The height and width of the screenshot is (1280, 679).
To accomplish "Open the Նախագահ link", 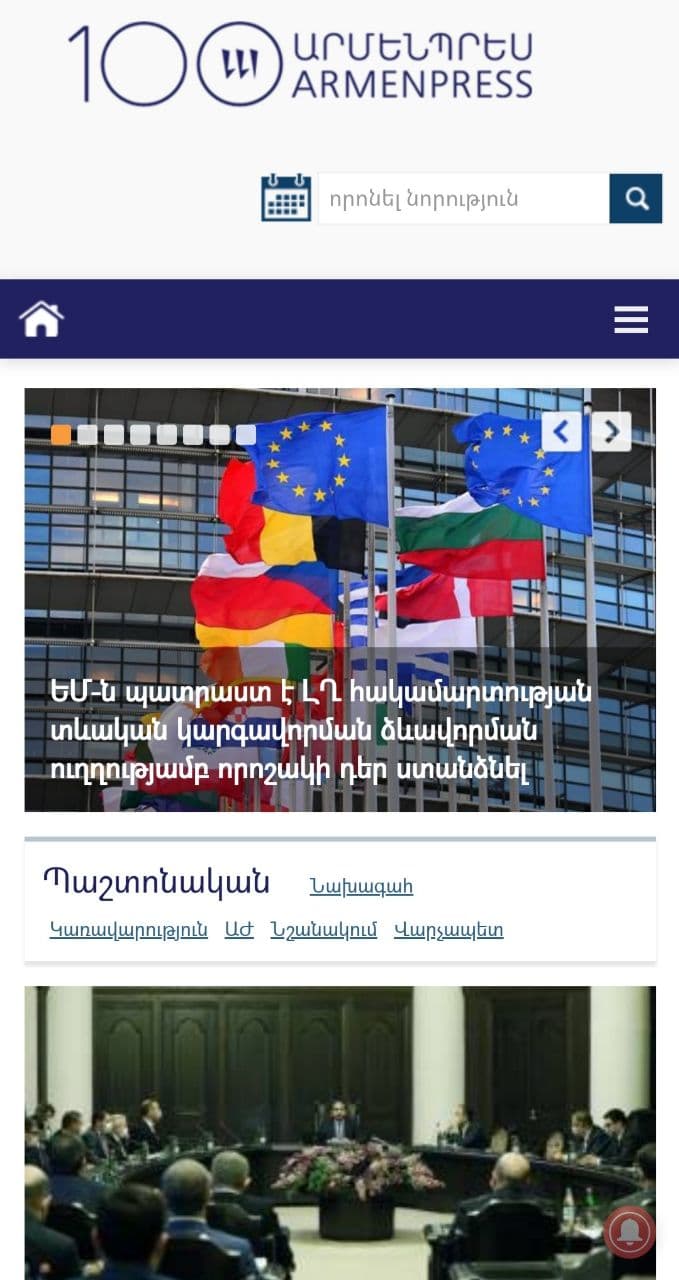I will tap(361, 887).
